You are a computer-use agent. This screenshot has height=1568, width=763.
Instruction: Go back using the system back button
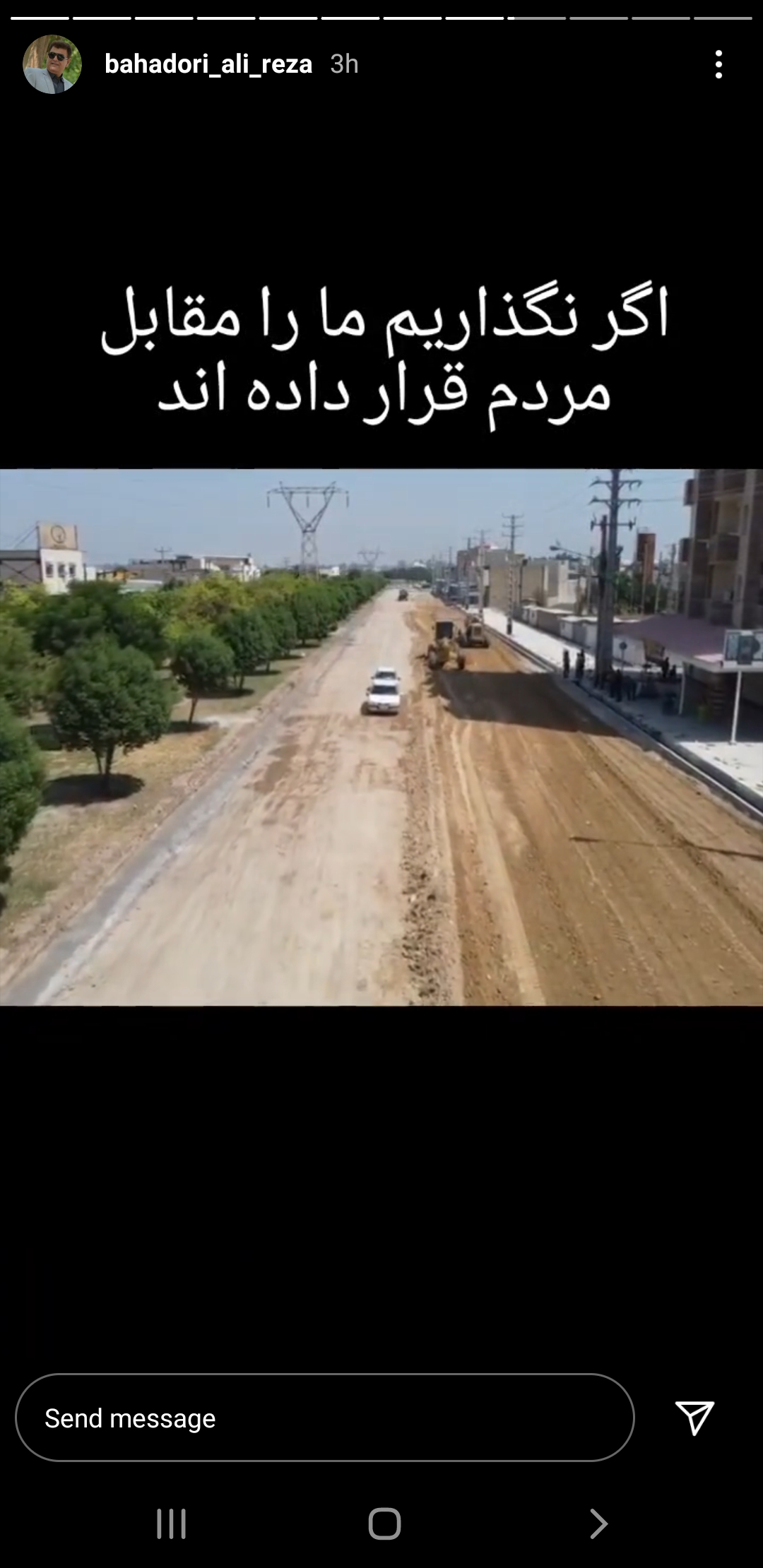(598, 1524)
